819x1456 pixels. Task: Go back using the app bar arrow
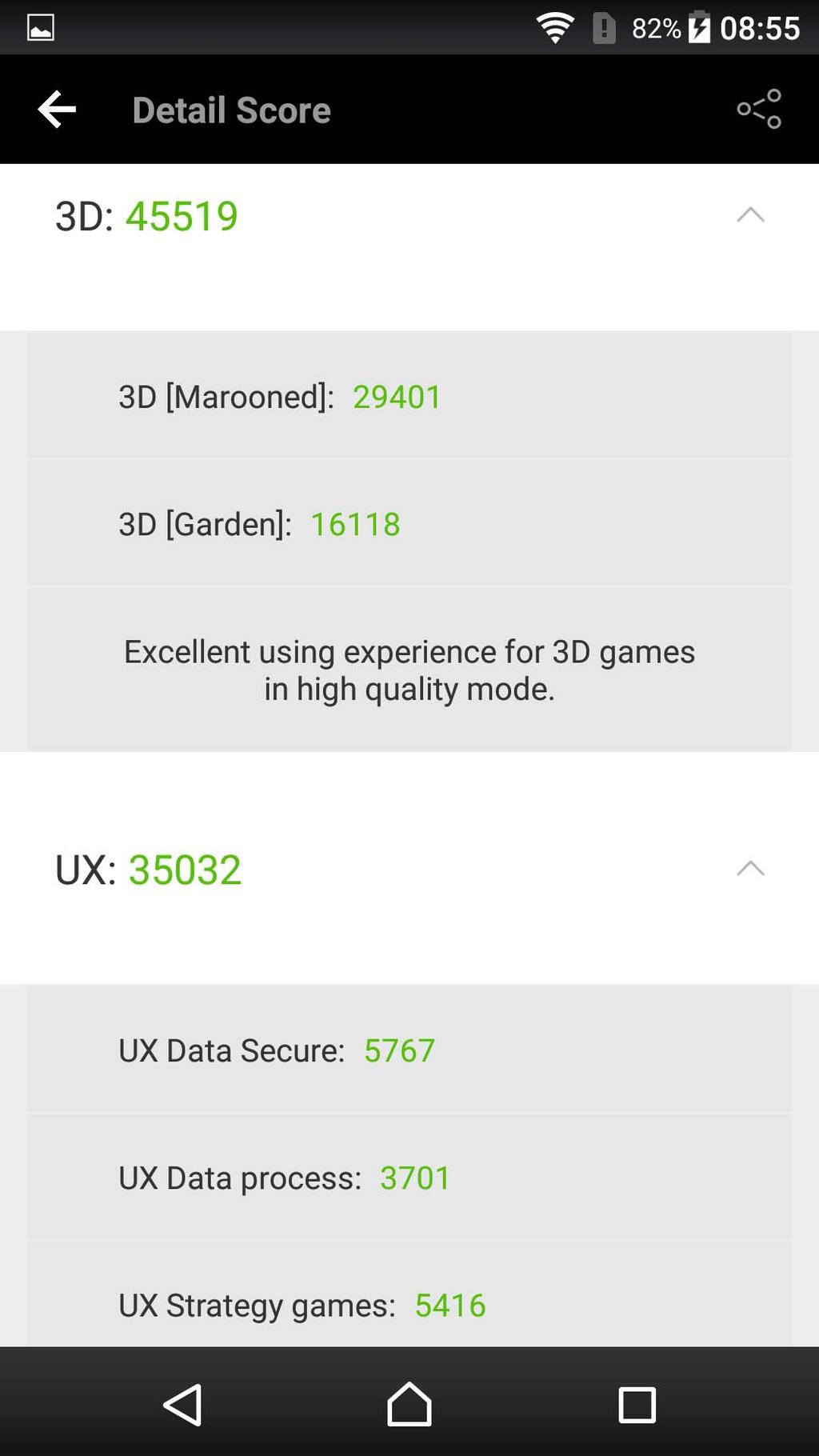coord(57,110)
